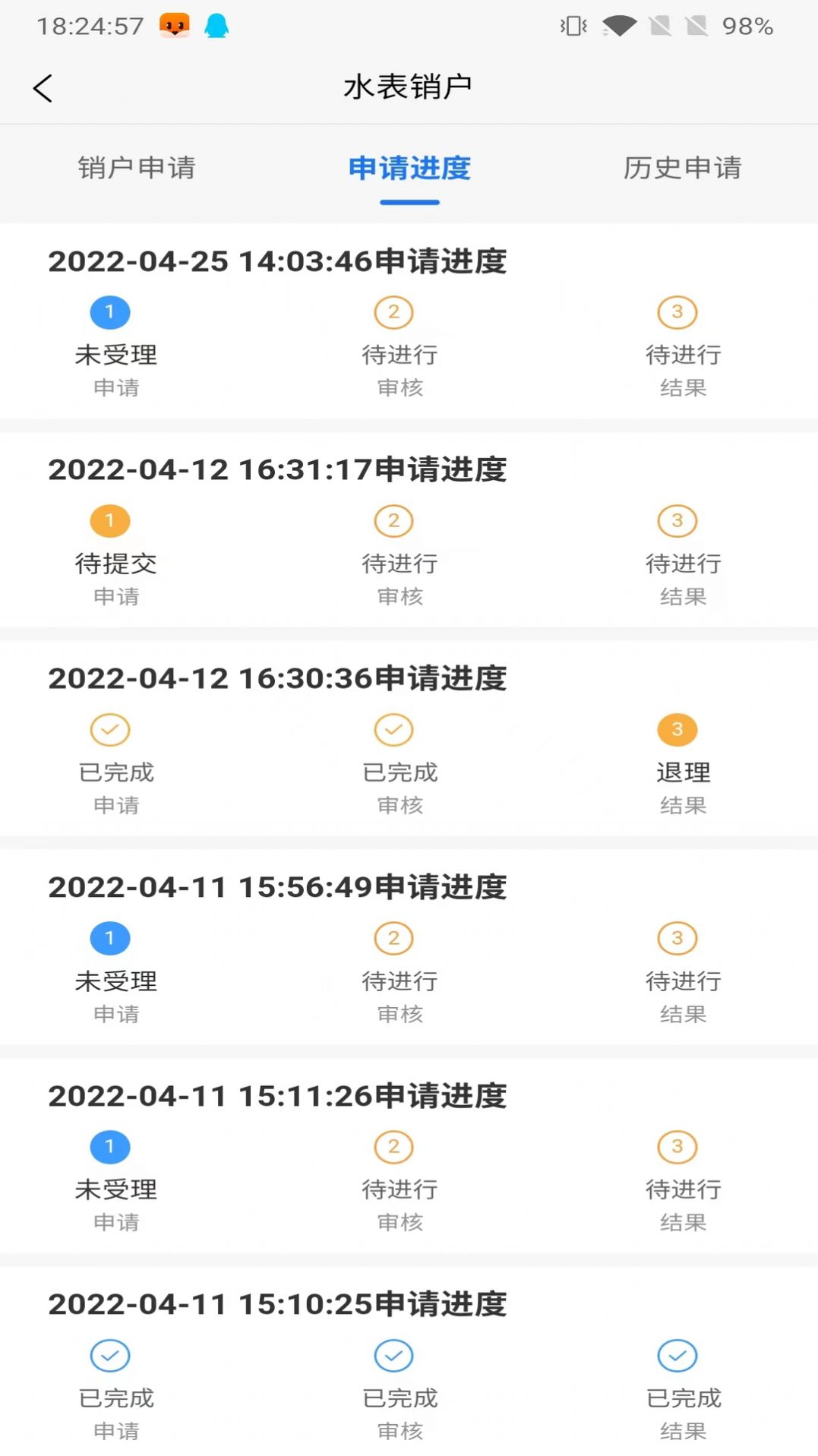Click the battery indicator in status bar
Image resolution: width=818 pixels, height=1456 pixels.
click(748, 26)
